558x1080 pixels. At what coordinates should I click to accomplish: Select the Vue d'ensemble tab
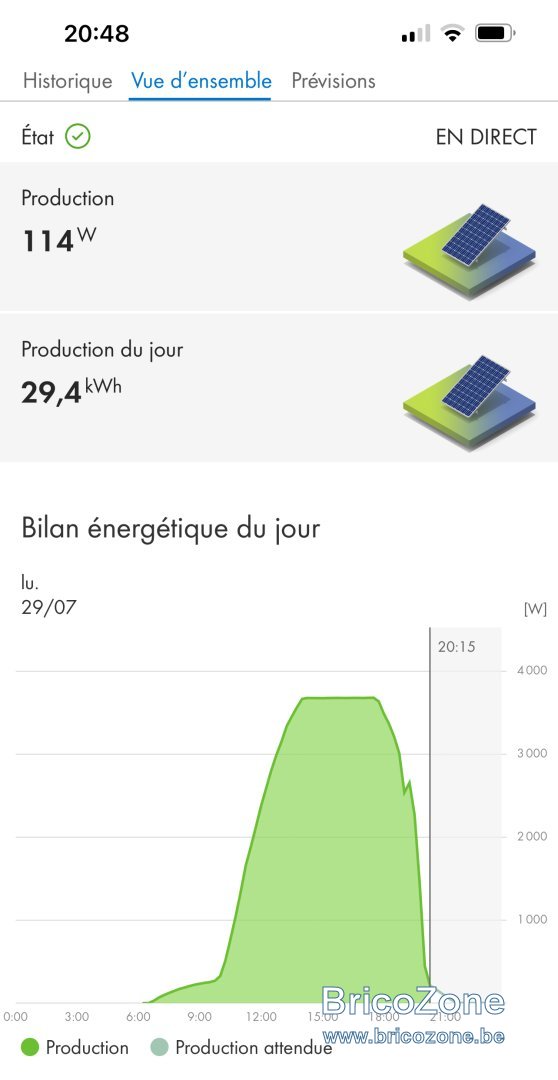(x=201, y=81)
